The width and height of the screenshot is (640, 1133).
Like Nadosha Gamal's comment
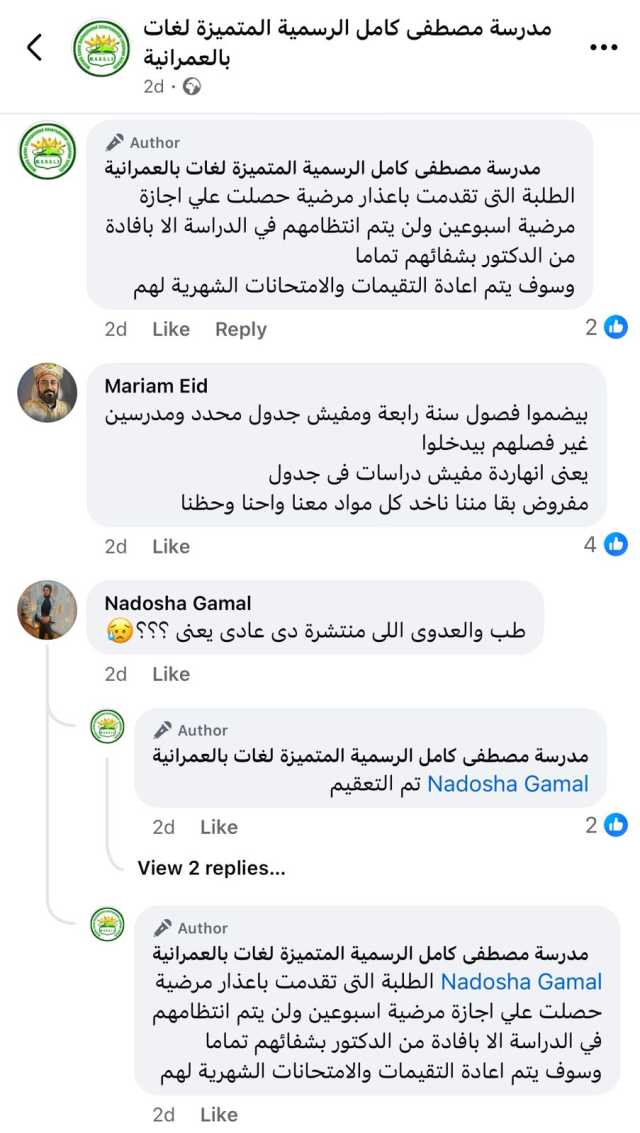pos(171,674)
